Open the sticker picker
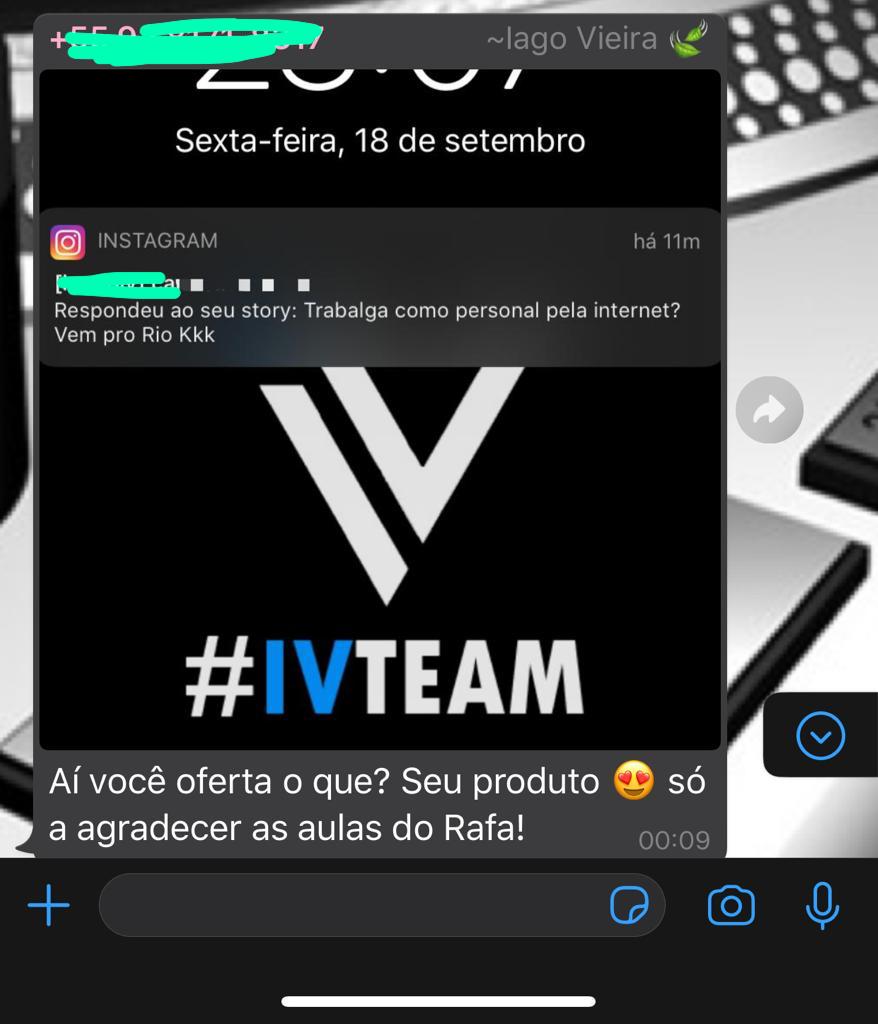878x1024 pixels. pos(629,906)
